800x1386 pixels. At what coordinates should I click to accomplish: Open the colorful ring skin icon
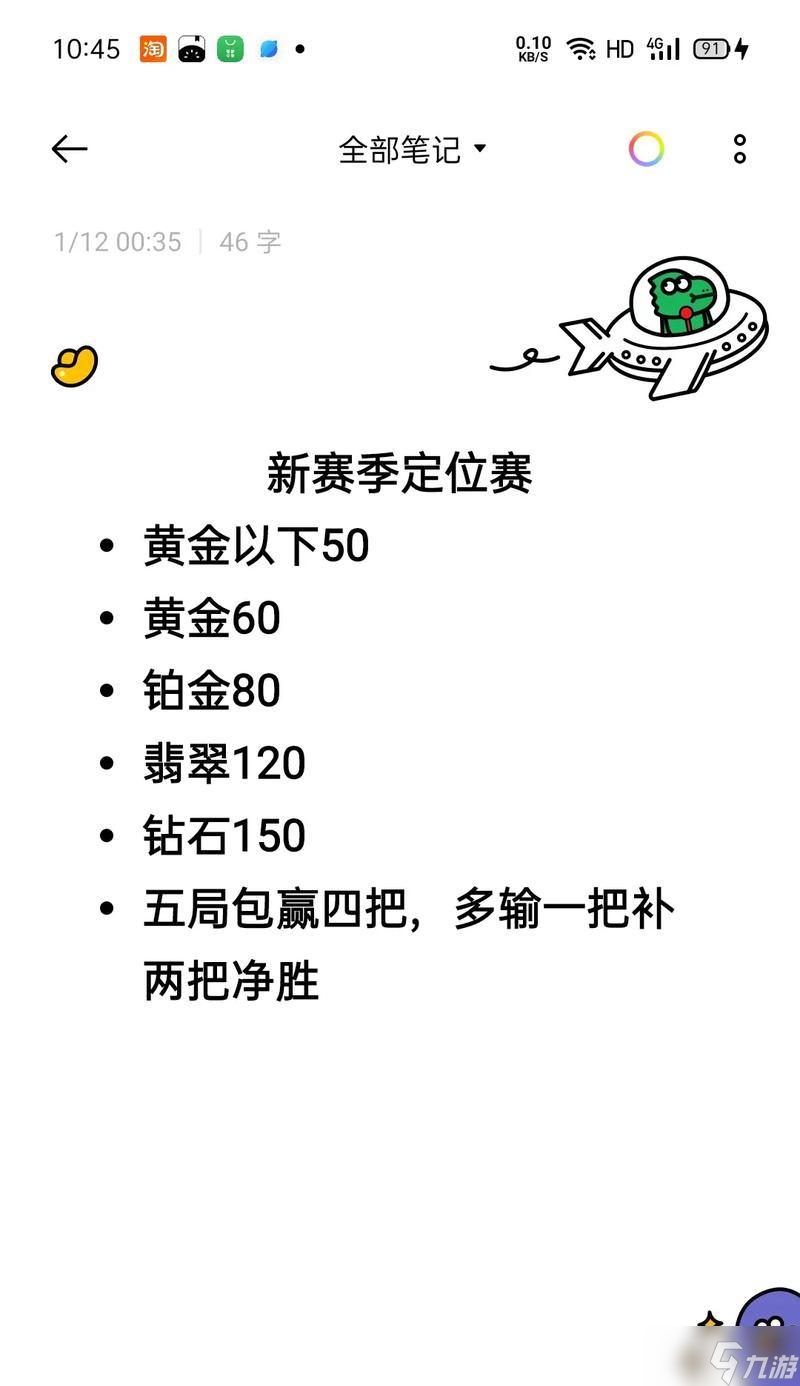646,149
